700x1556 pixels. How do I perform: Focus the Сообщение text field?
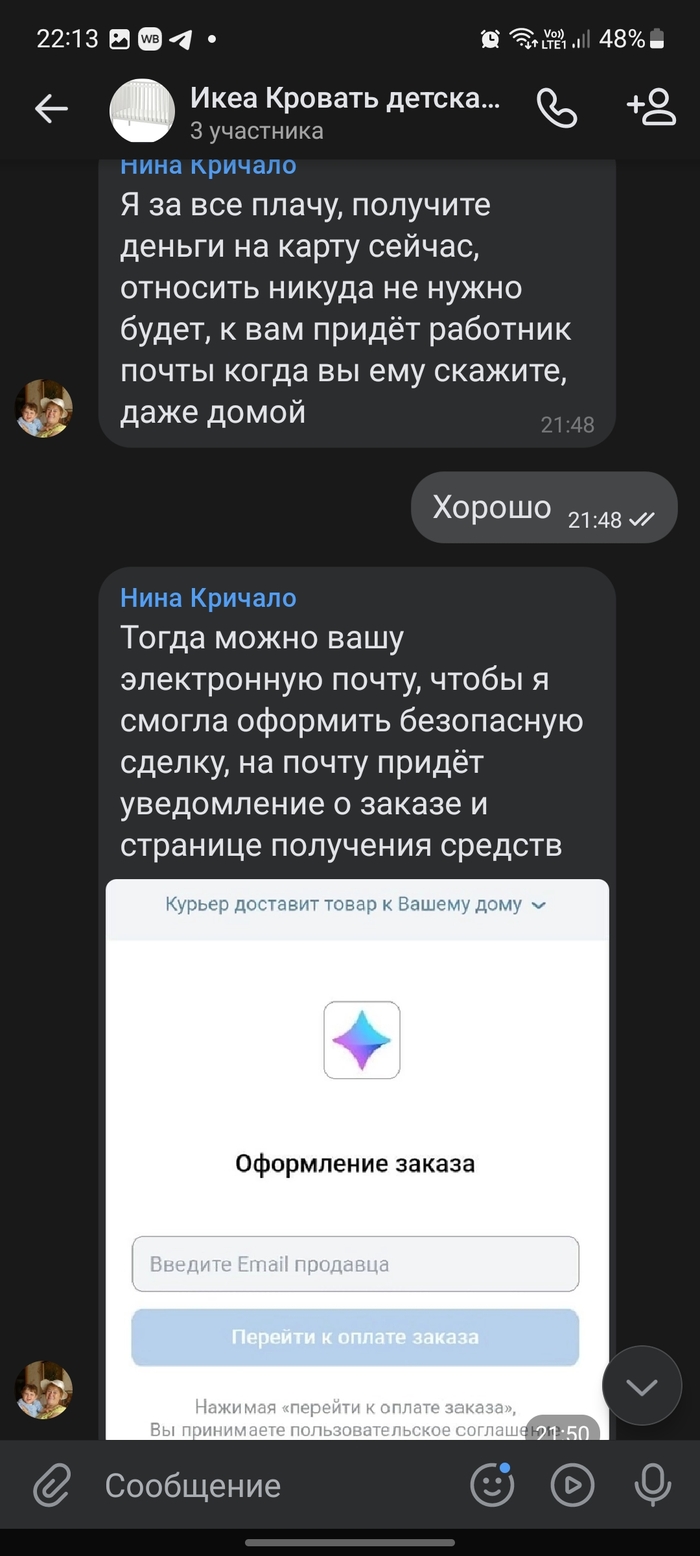(270, 1485)
